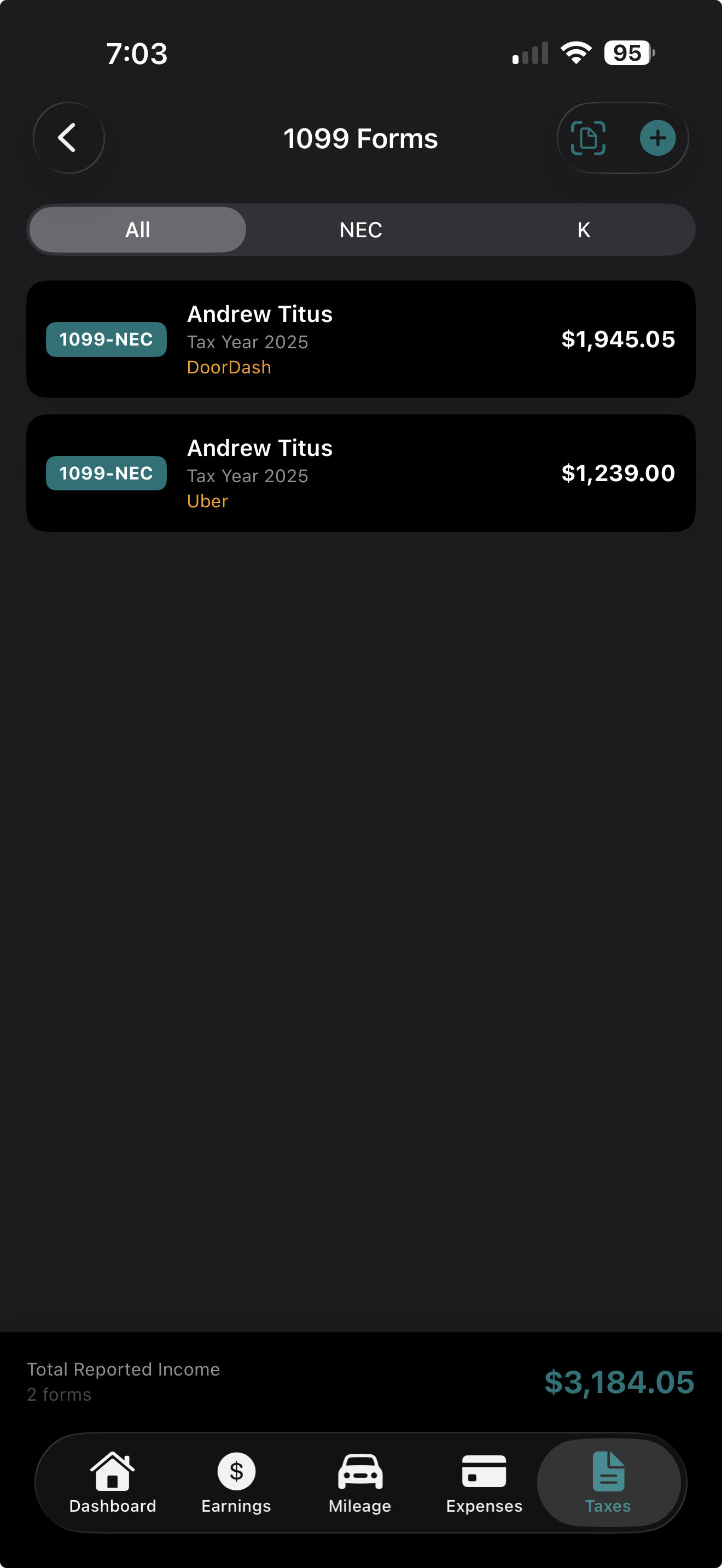This screenshot has height=1568, width=722.
Task: Select the Taxes tab
Action: [608, 1482]
